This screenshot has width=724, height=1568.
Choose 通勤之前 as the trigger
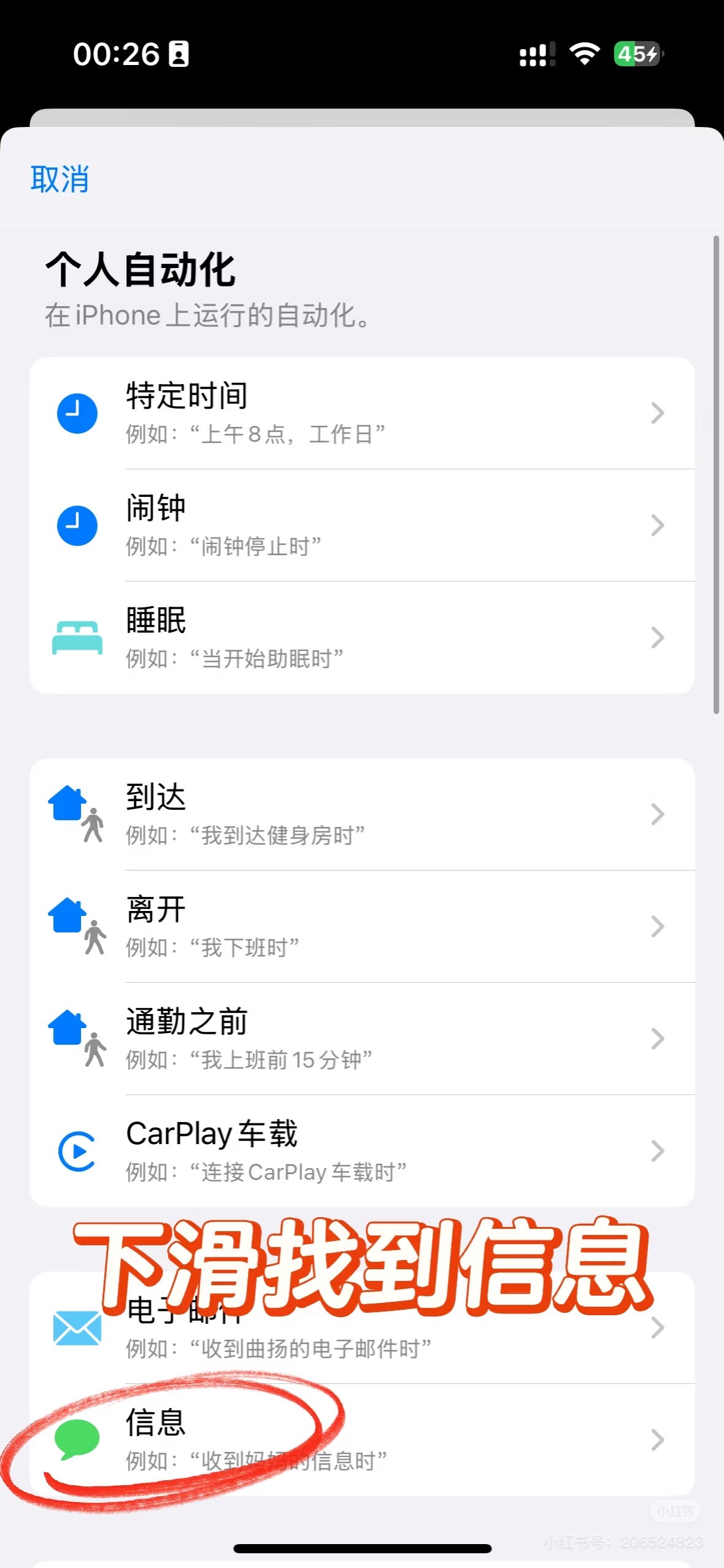362,1039
